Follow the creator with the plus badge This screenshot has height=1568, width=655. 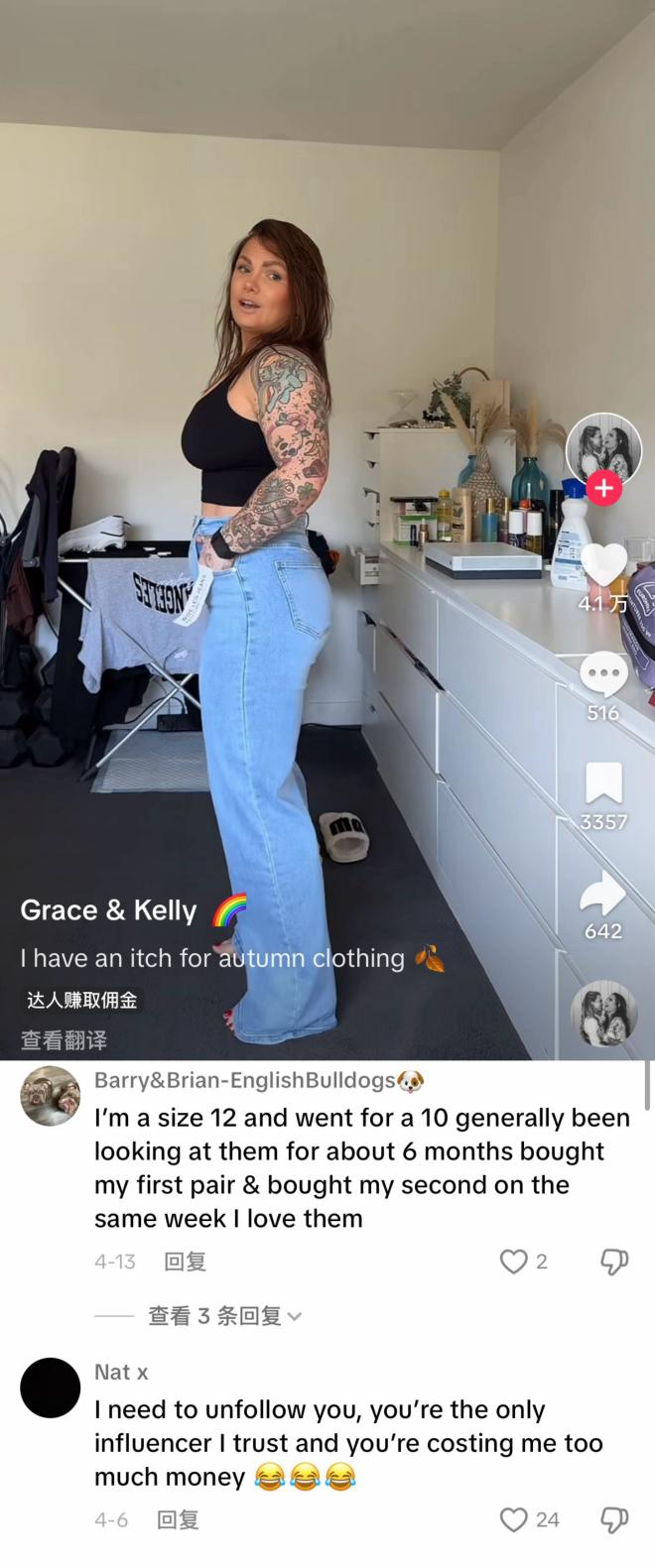pos(603,488)
